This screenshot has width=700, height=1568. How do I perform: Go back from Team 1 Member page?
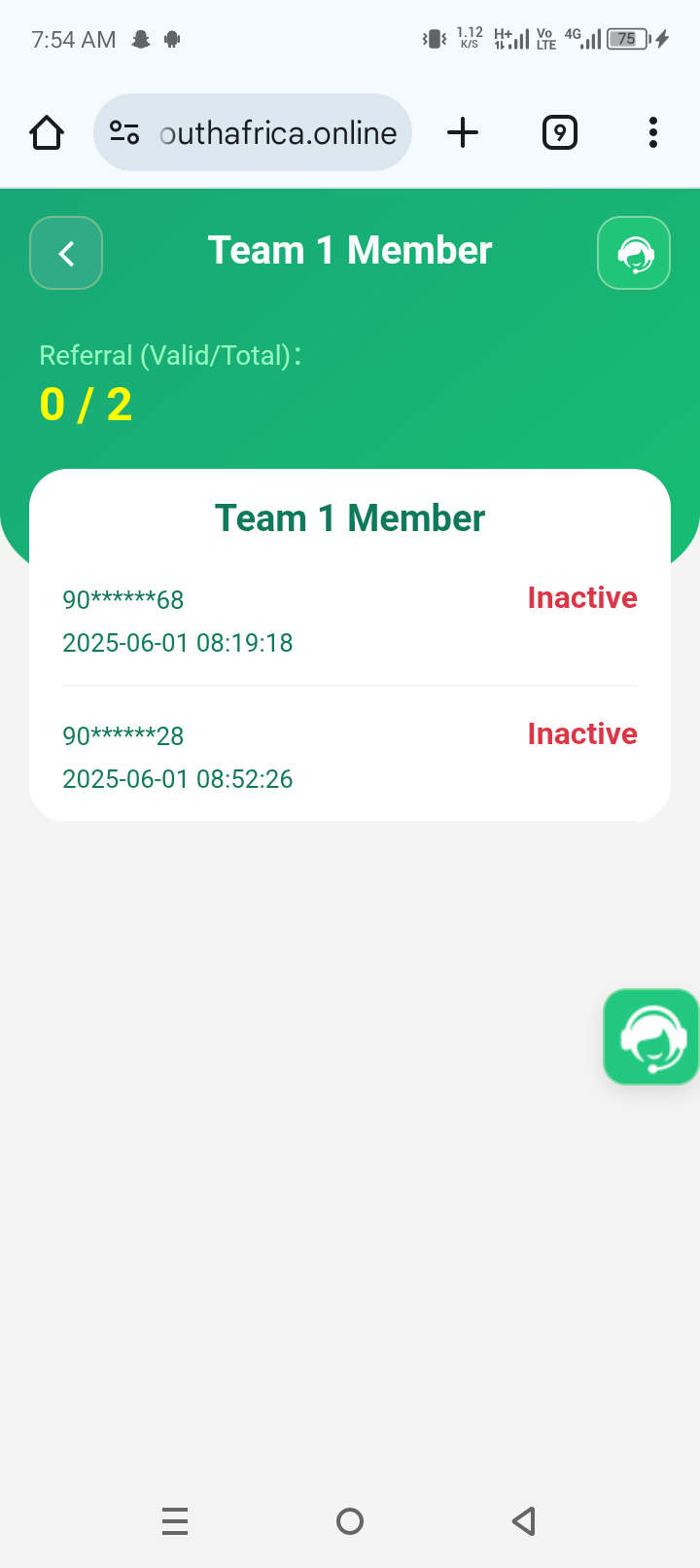(x=66, y=253)
